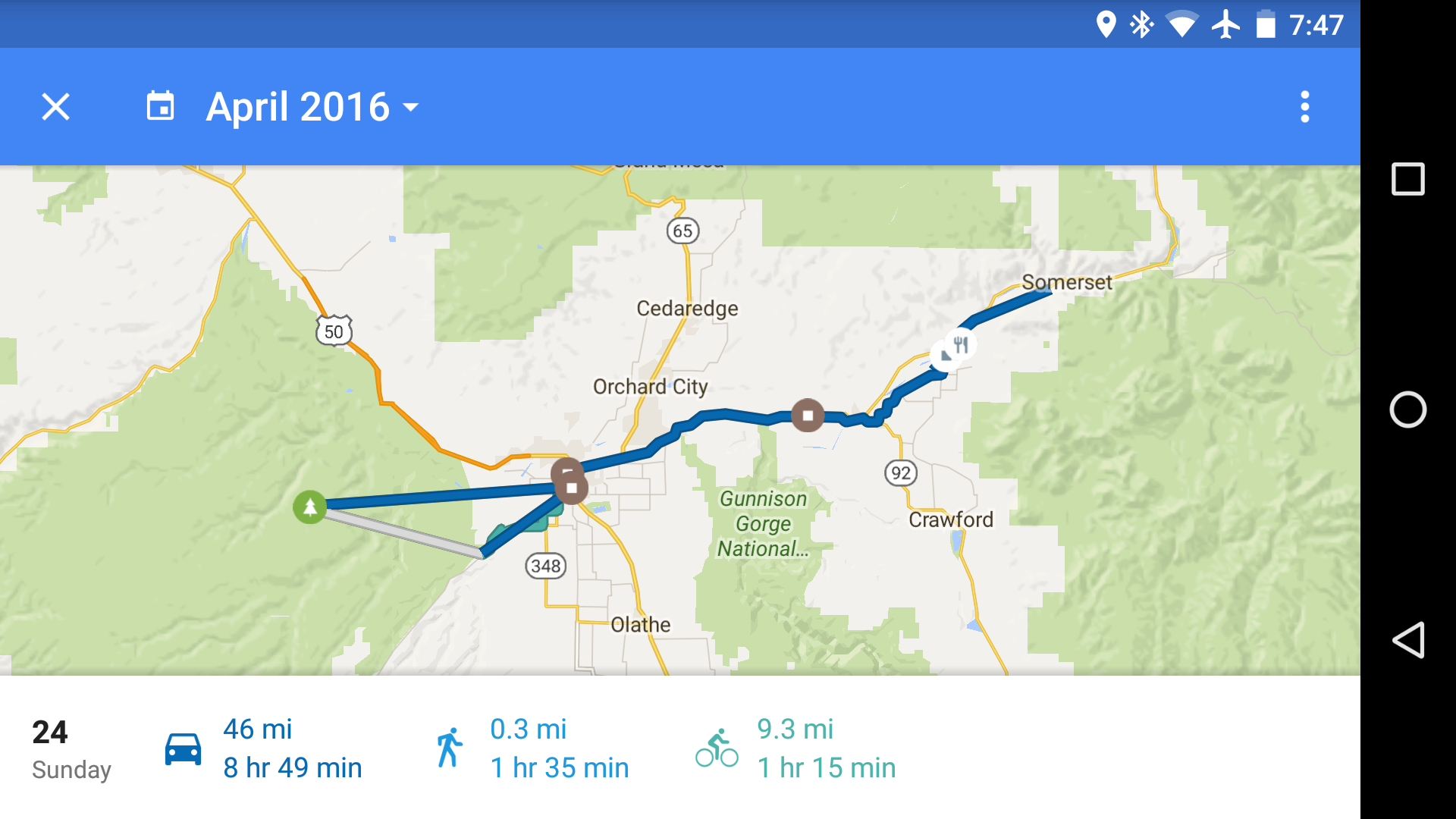Open the calendar icon
Screen dimensions: 1456x819
pyautogui.click(x=160, y=107)
